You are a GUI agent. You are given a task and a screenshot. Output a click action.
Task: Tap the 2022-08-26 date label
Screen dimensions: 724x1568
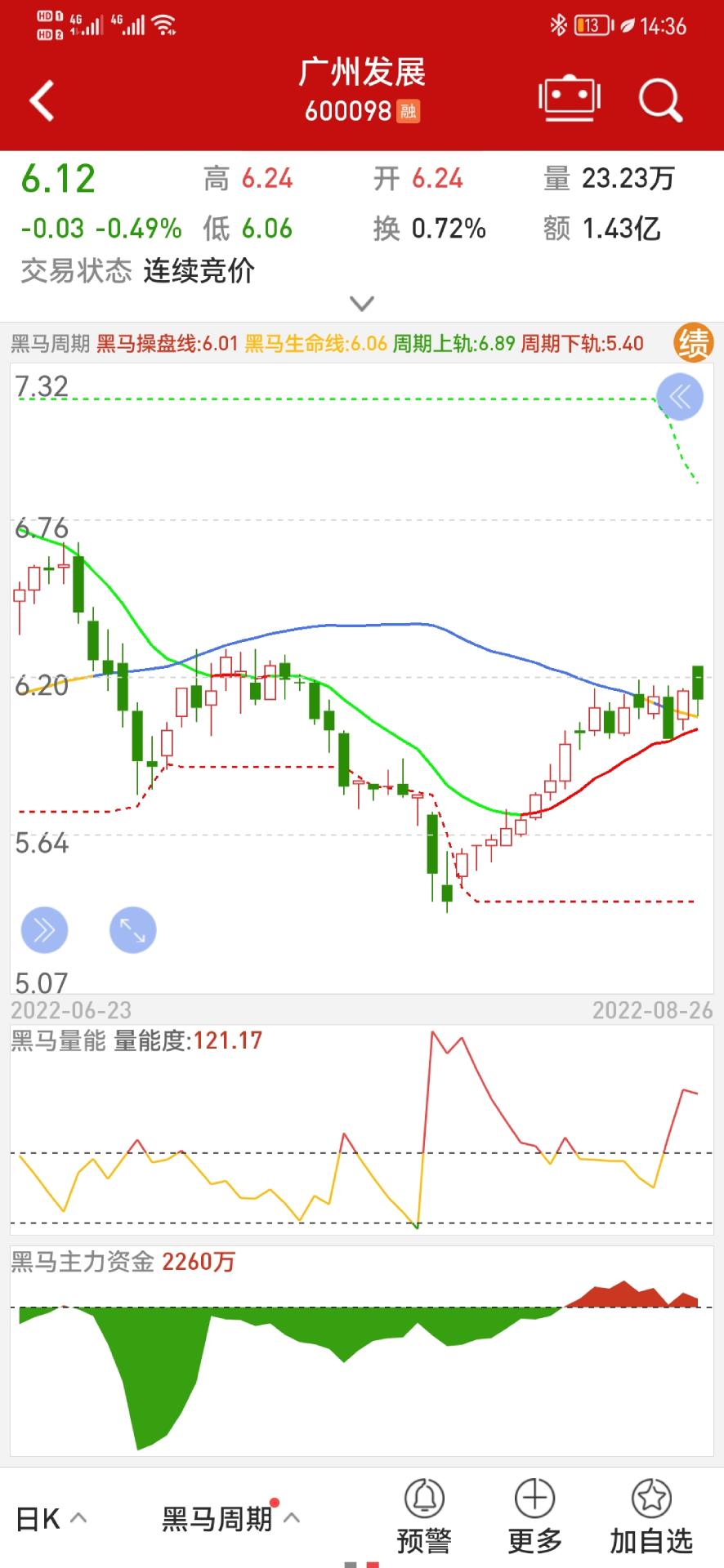[x=650, y=1011]
